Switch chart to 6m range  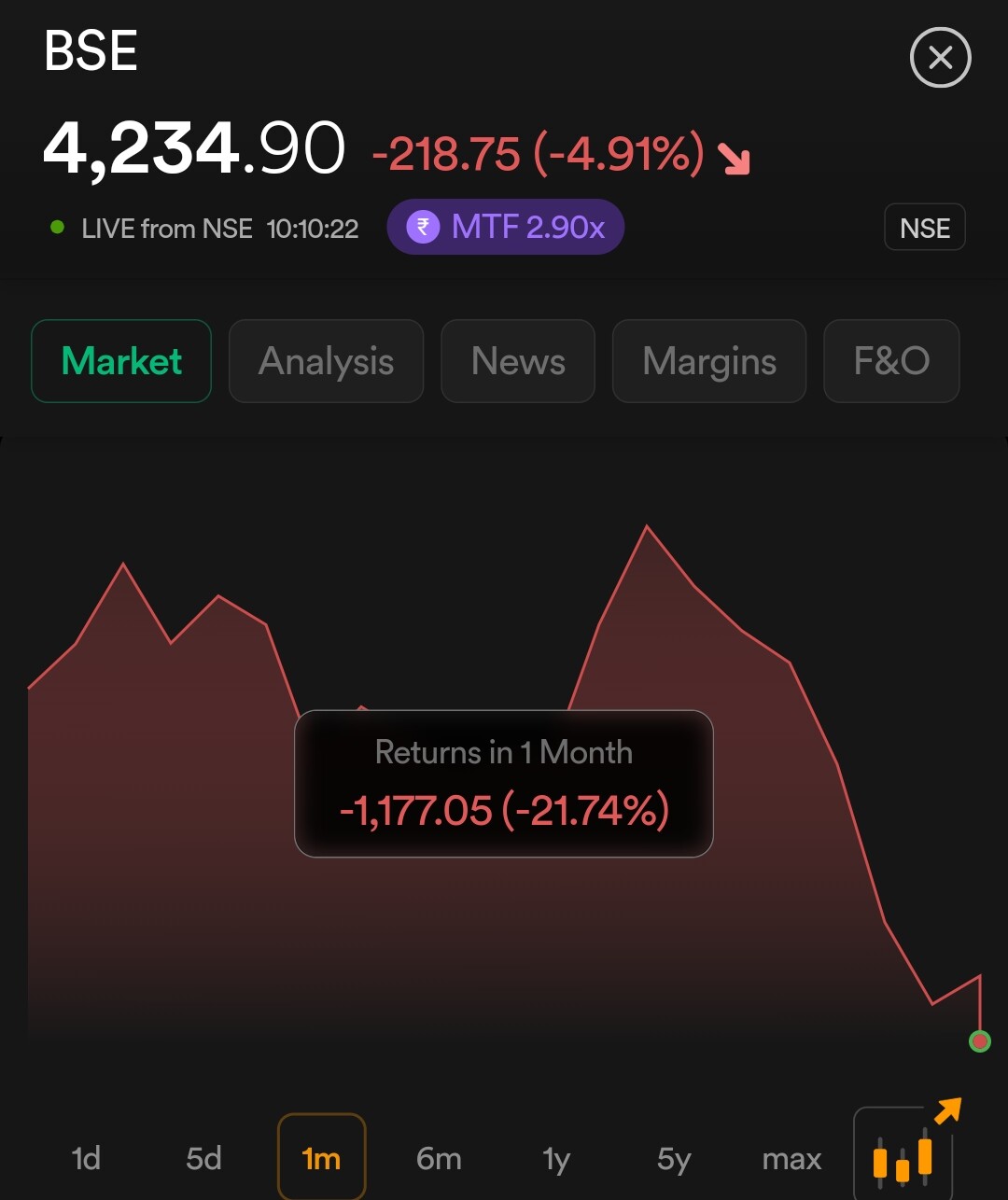[439, 1158]
